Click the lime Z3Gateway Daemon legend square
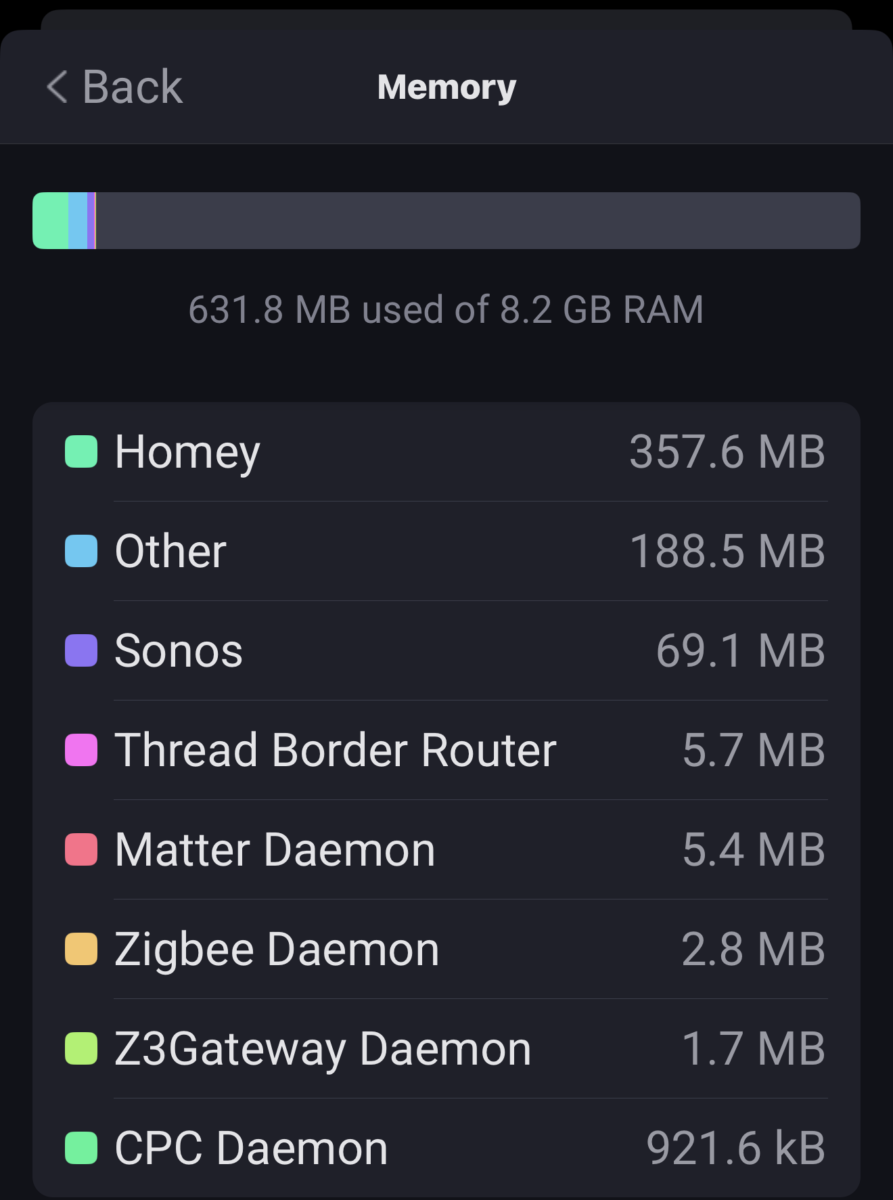893x1200 pixels. [80, 1048]
